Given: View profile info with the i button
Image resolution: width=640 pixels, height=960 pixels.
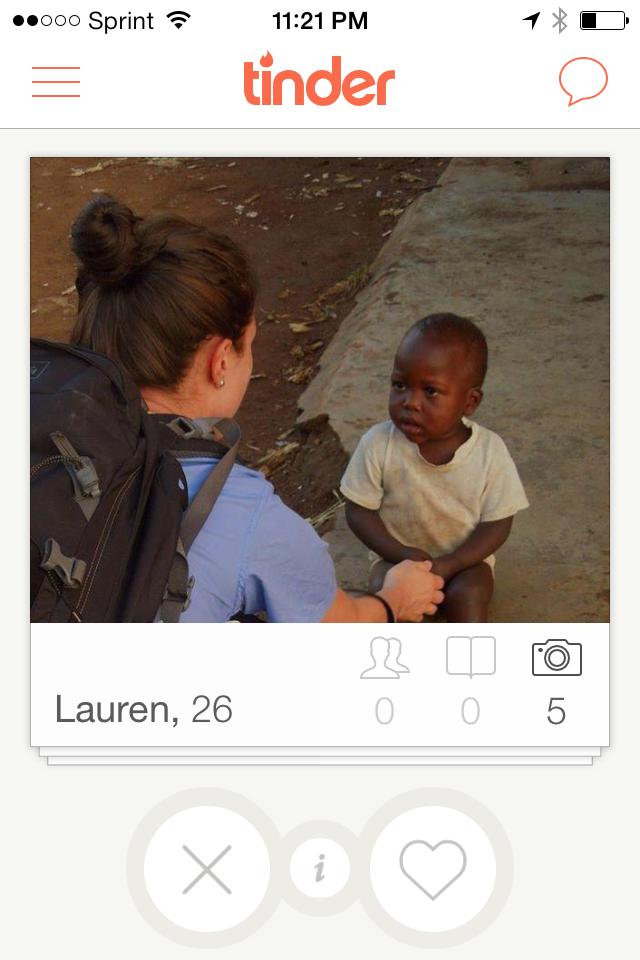Looking at the screenshot, I should [x=320, y=869].
